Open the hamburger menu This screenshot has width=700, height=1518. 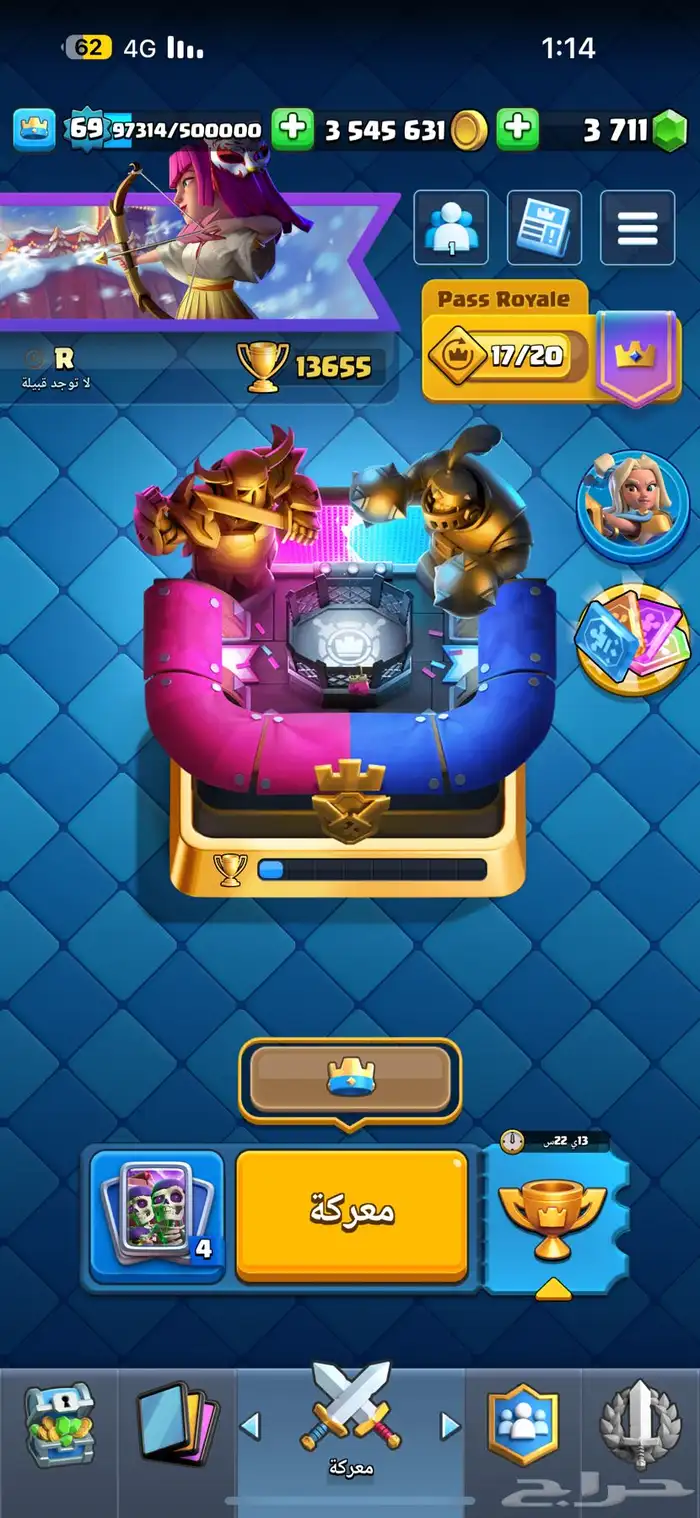point(637,228)
